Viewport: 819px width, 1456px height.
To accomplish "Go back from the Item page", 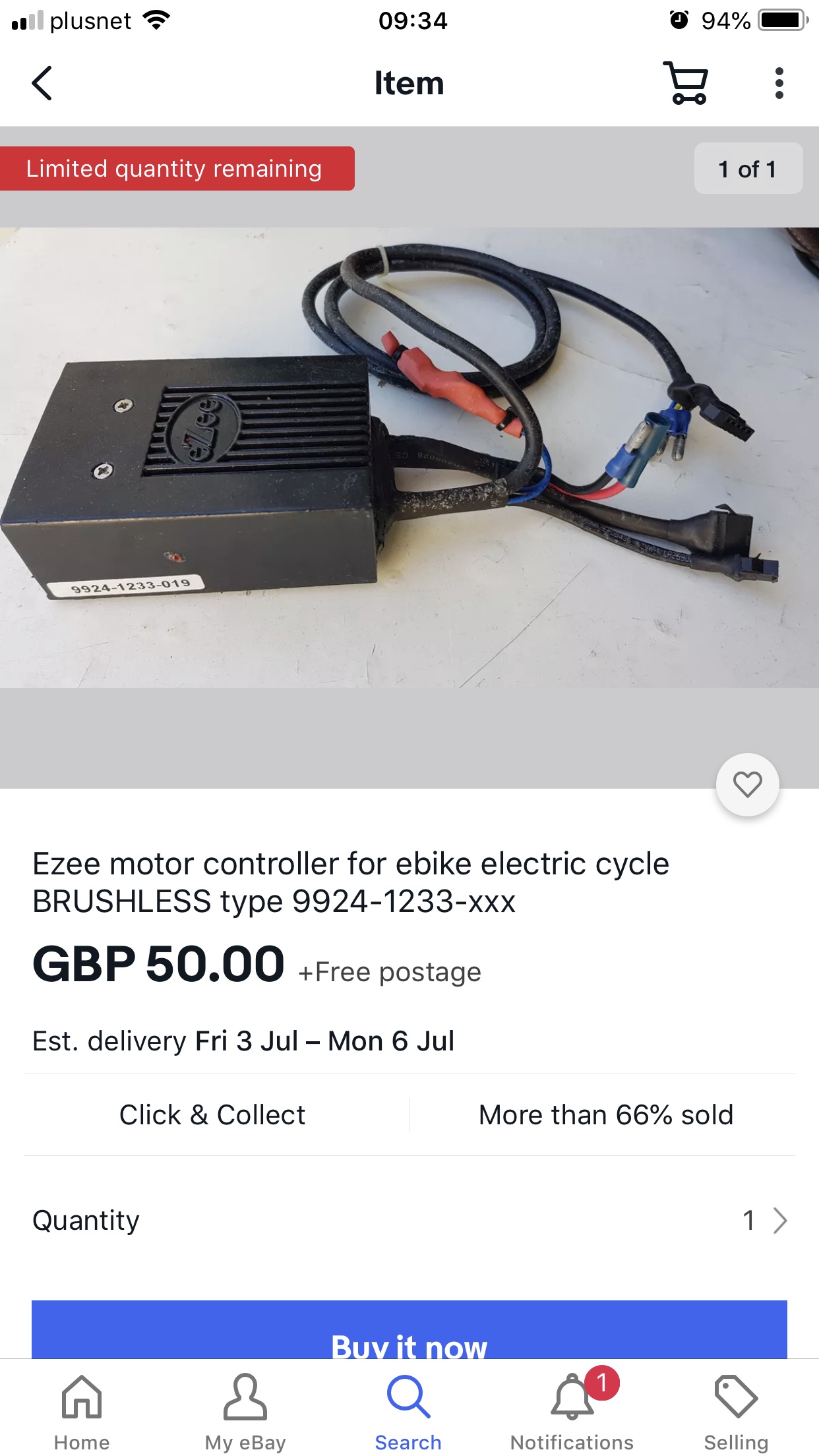I will point(42,84).
